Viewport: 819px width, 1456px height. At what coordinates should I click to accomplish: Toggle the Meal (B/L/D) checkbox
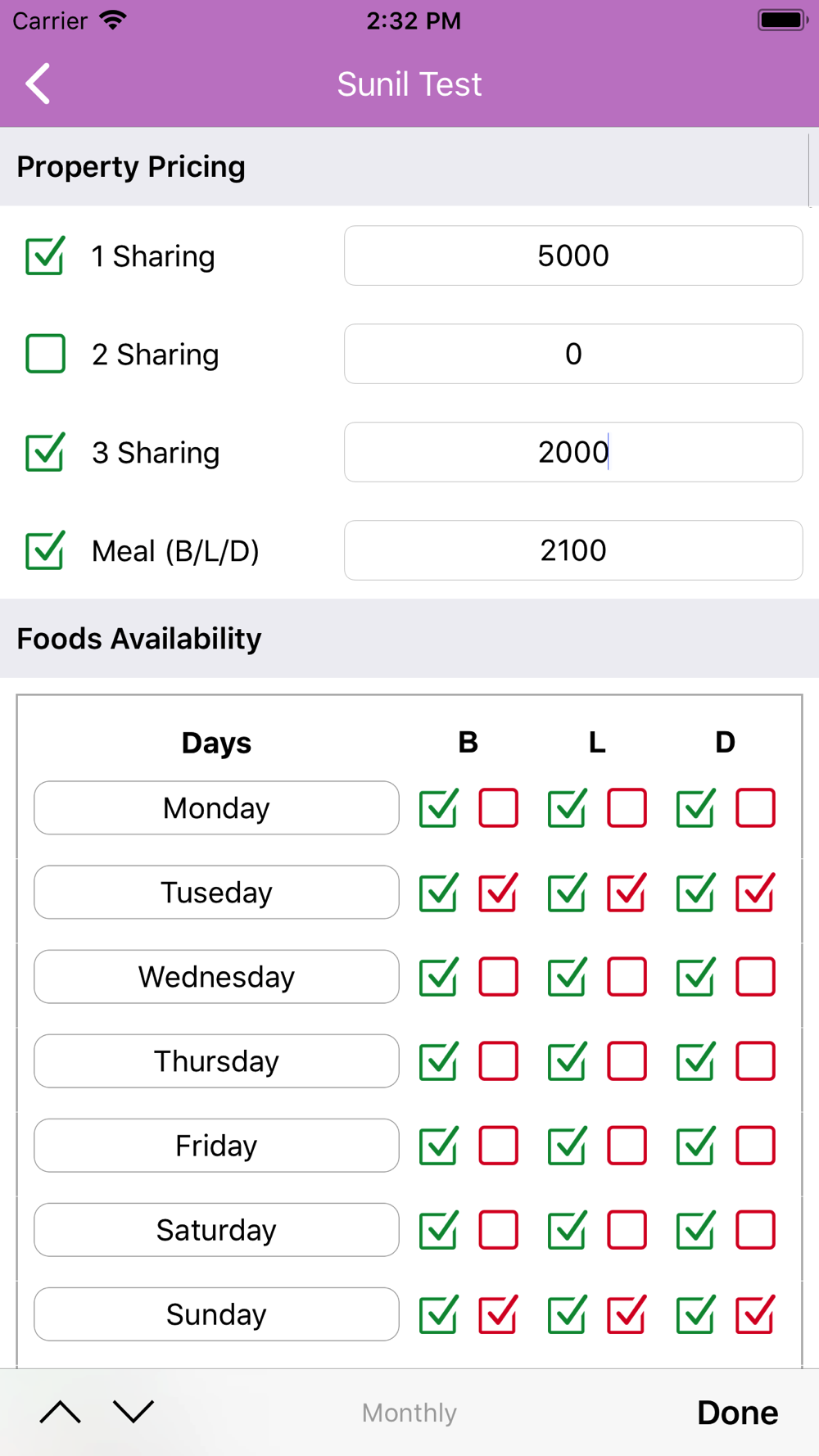[45, 550]
